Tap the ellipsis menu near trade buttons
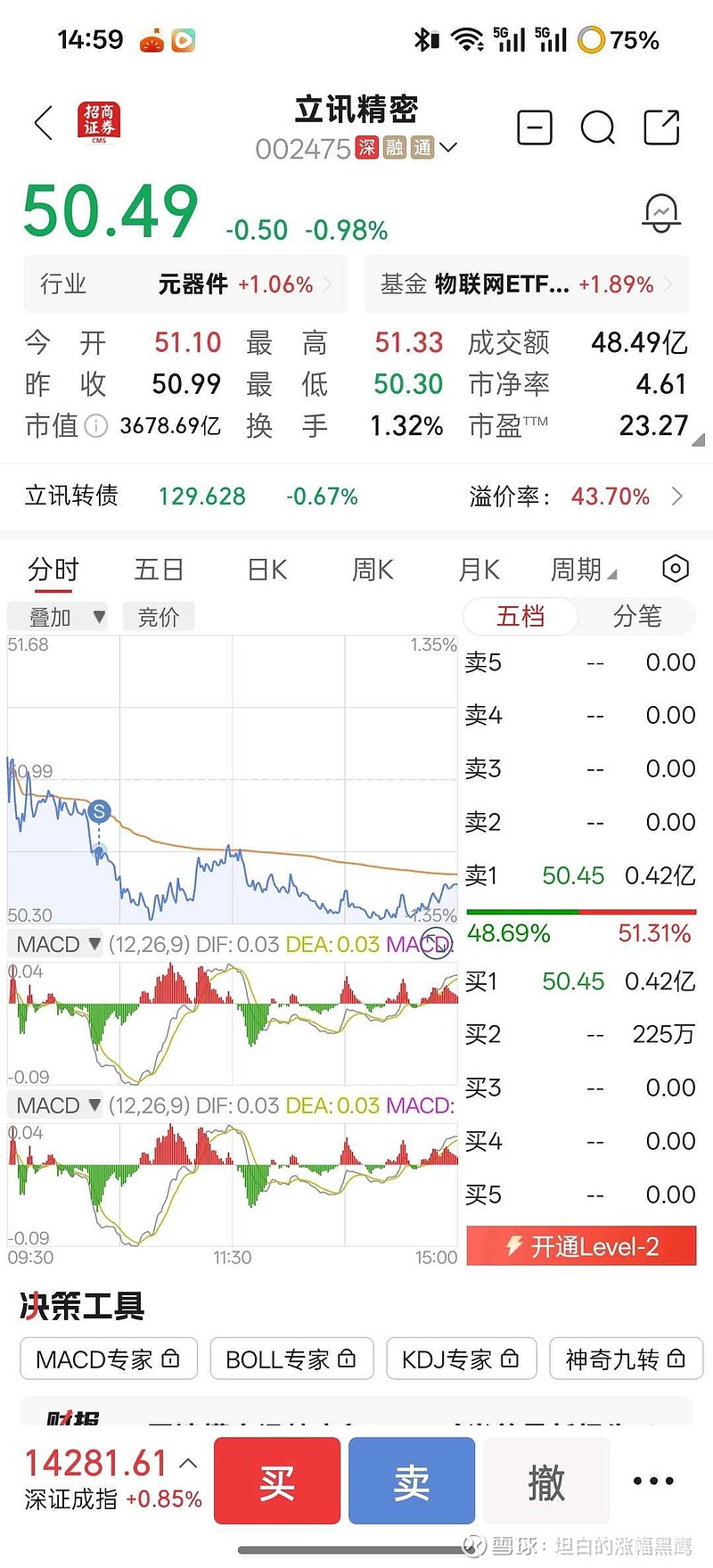This screenshot has height=1568, width=713. pyautogui.click(x=653, y=1480)
